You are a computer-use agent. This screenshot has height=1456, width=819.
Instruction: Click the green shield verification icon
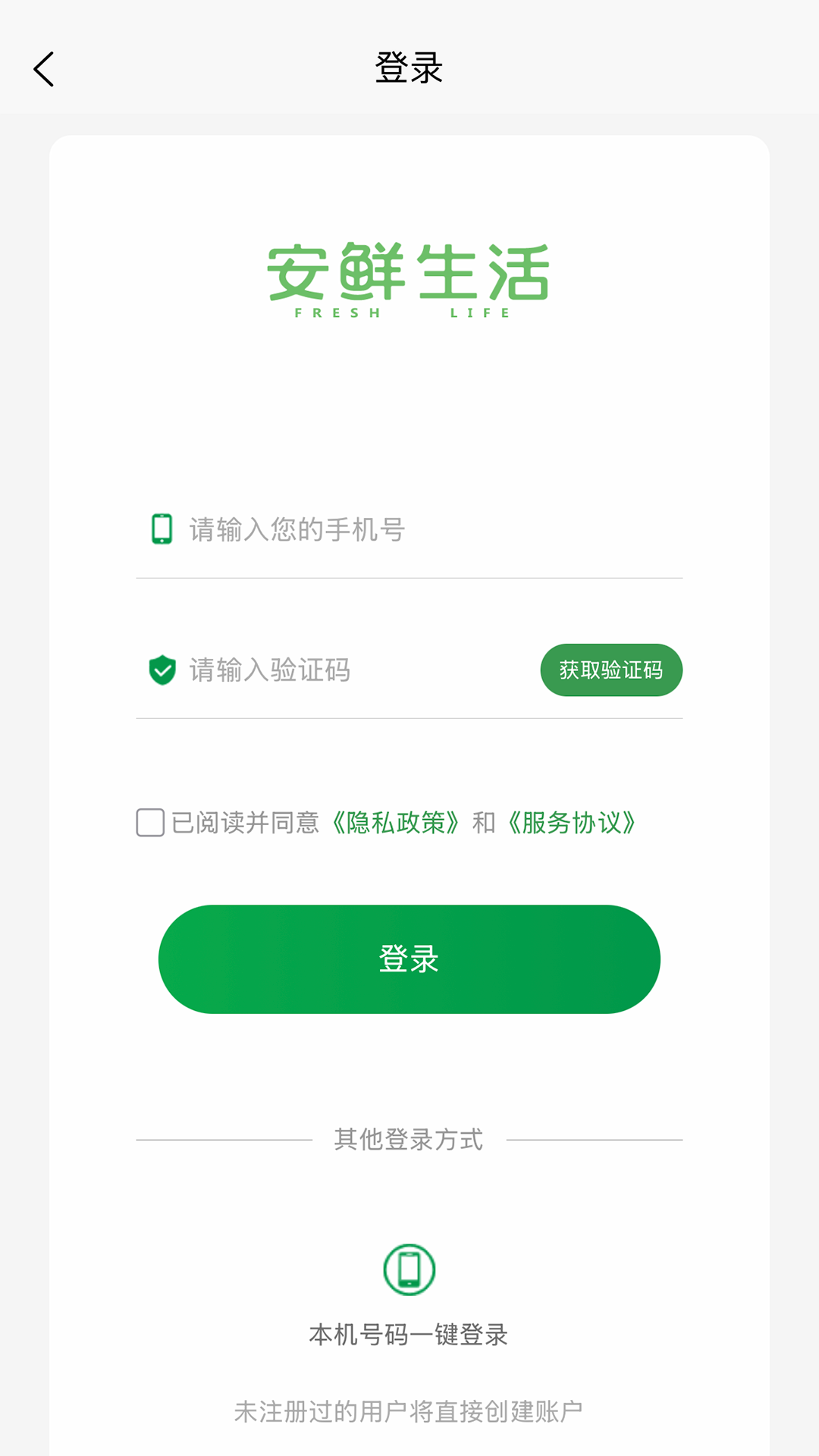point(162,670)
